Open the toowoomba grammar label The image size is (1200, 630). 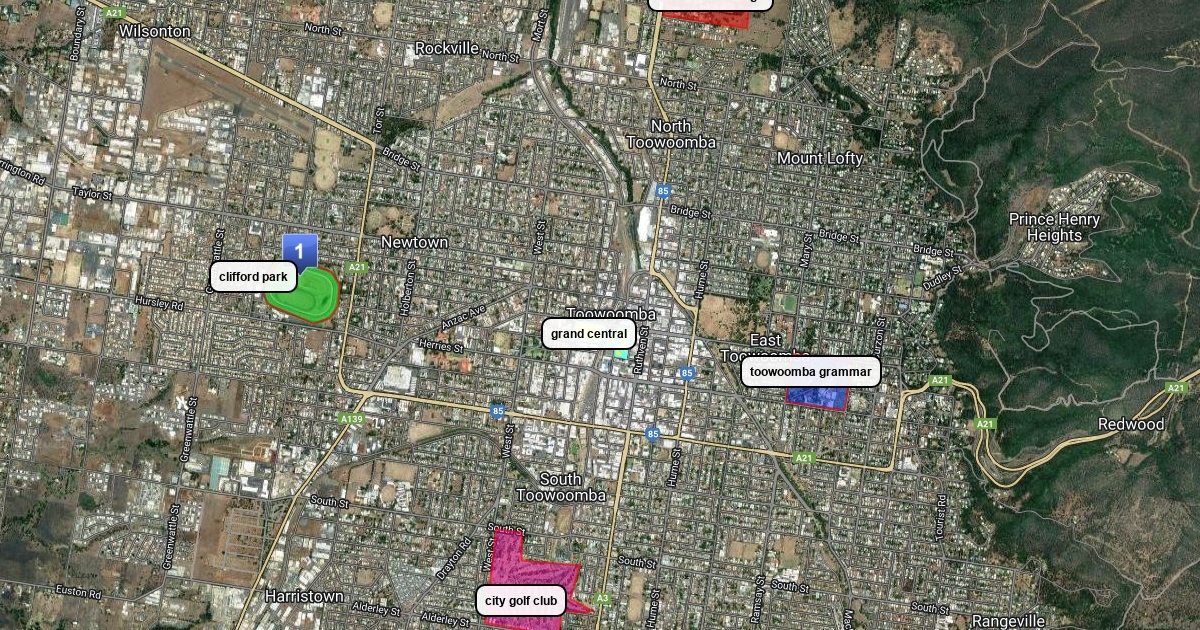click(x=811, y=372)
